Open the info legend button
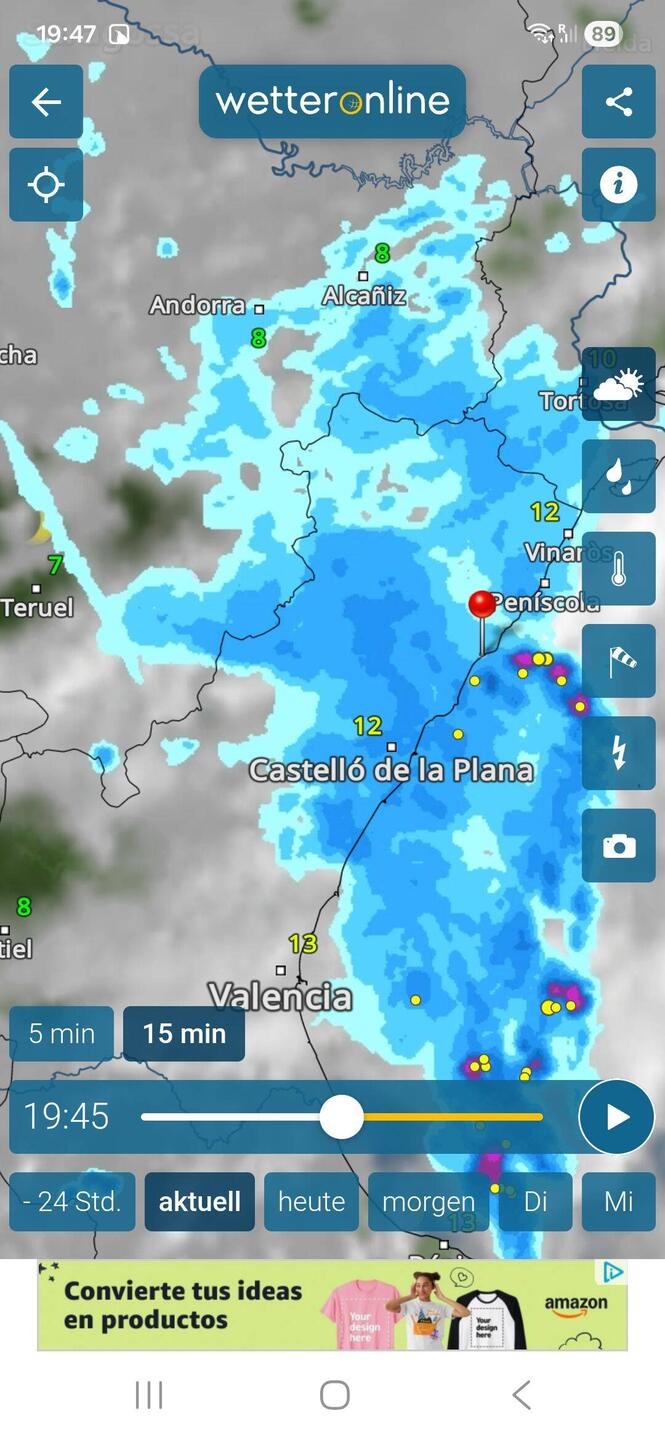This screenshot has height=1440, width=665. pos(618,185)
